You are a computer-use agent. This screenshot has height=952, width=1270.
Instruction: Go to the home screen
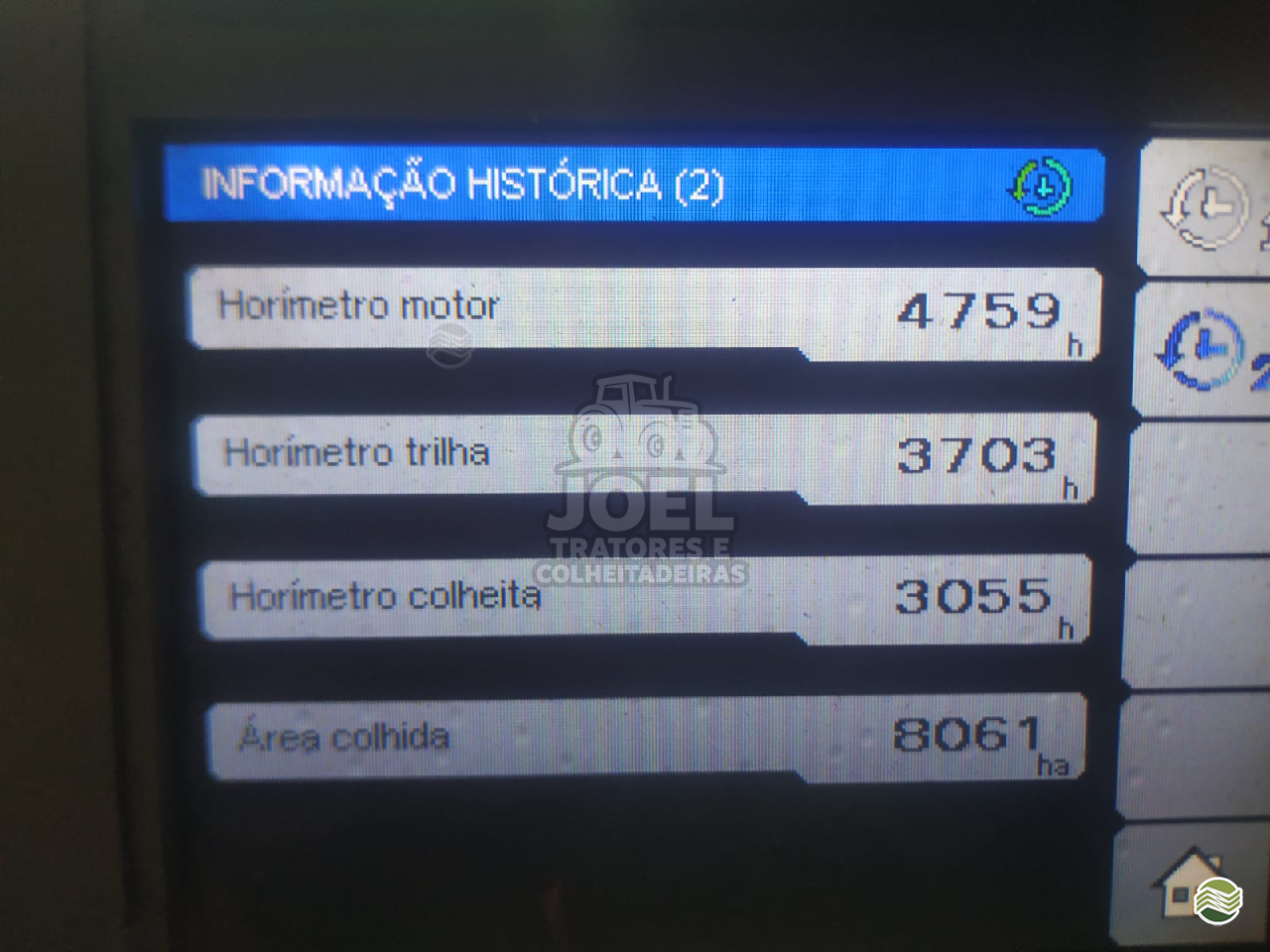click(1190, 883)
